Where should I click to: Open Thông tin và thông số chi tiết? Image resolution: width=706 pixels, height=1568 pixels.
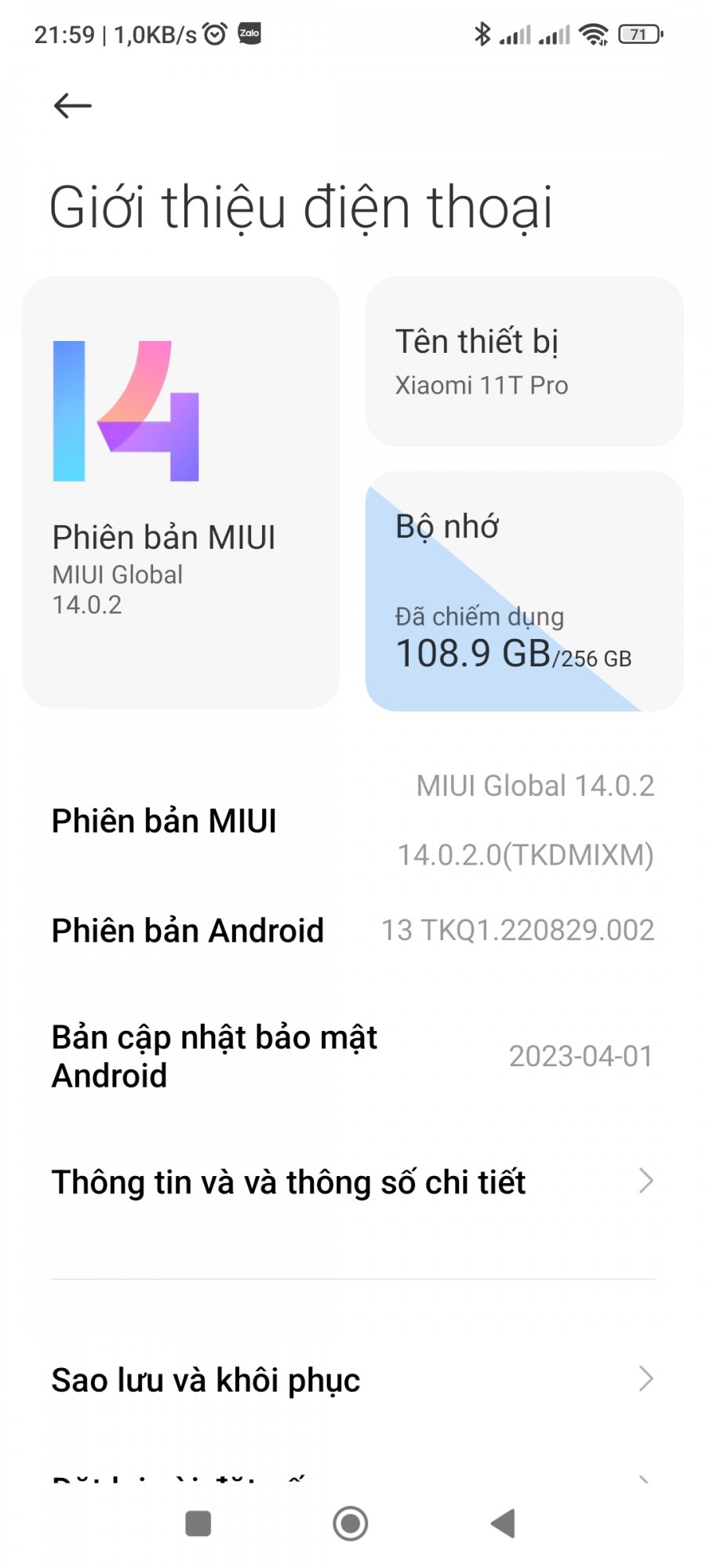point(353,1181)
